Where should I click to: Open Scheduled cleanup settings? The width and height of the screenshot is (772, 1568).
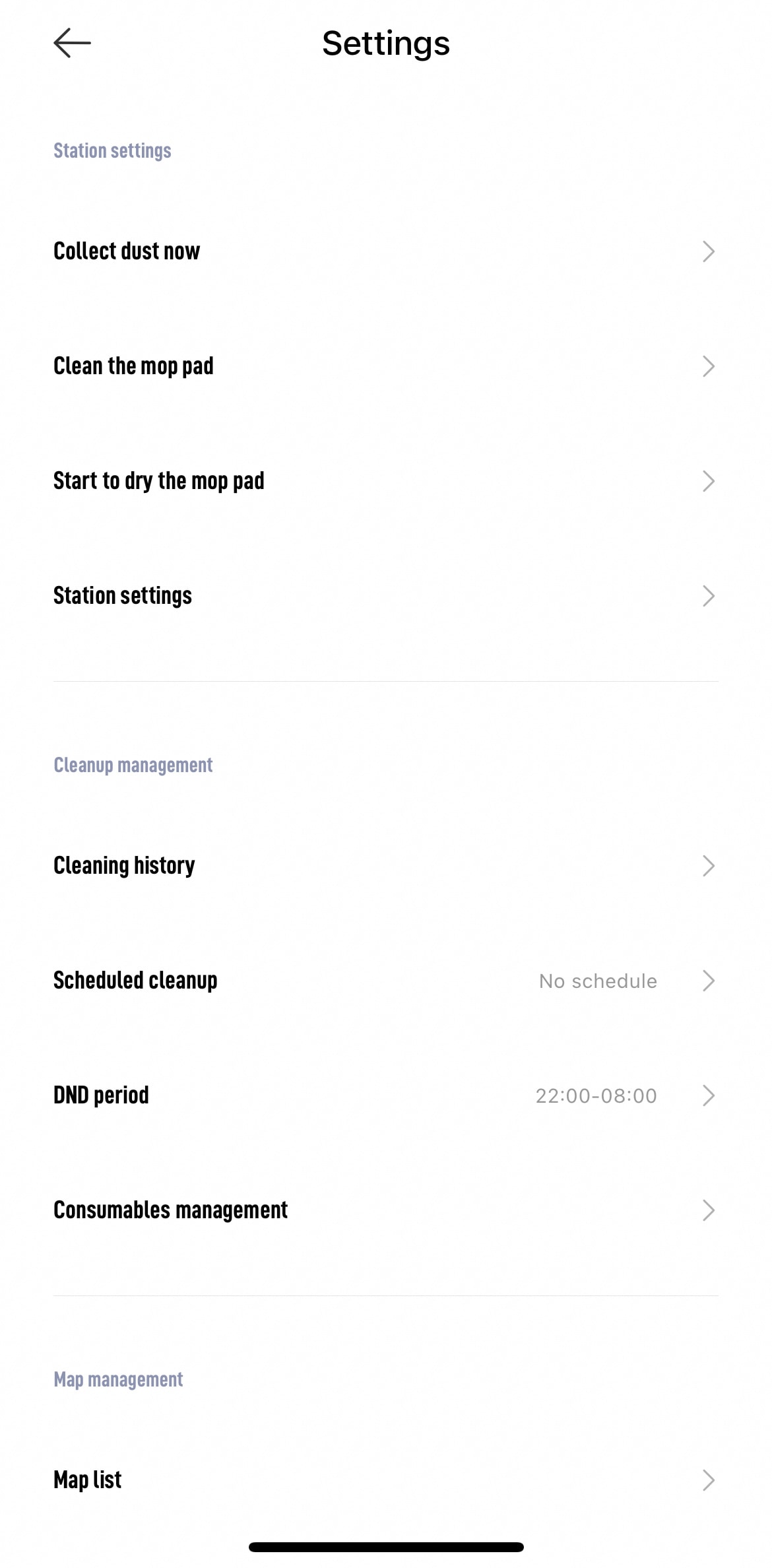pyautogui.click(x=386, y=981)
